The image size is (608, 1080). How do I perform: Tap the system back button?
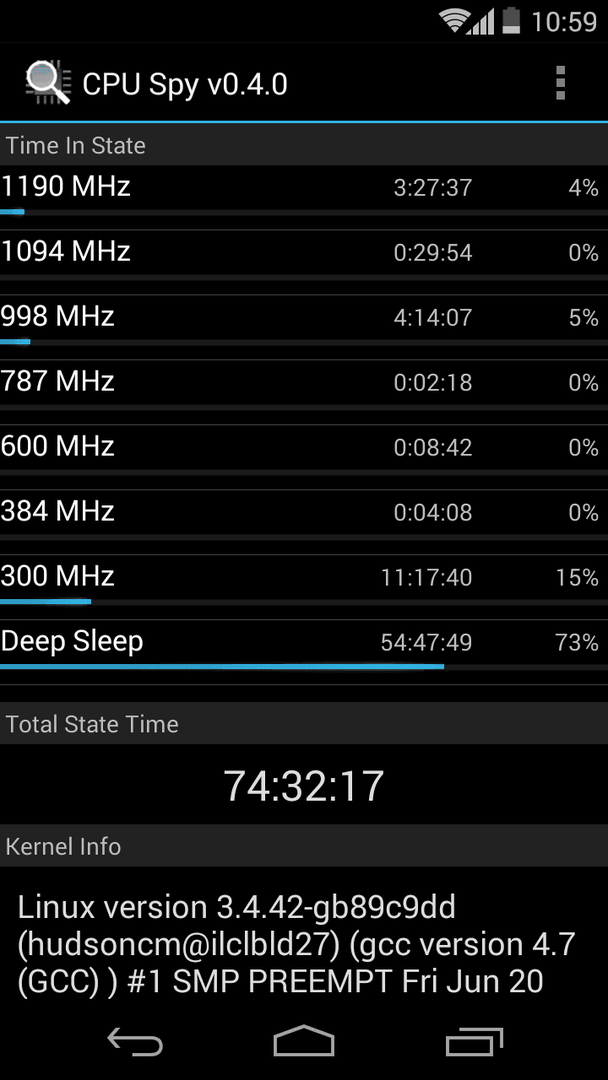click(135, 1041)
